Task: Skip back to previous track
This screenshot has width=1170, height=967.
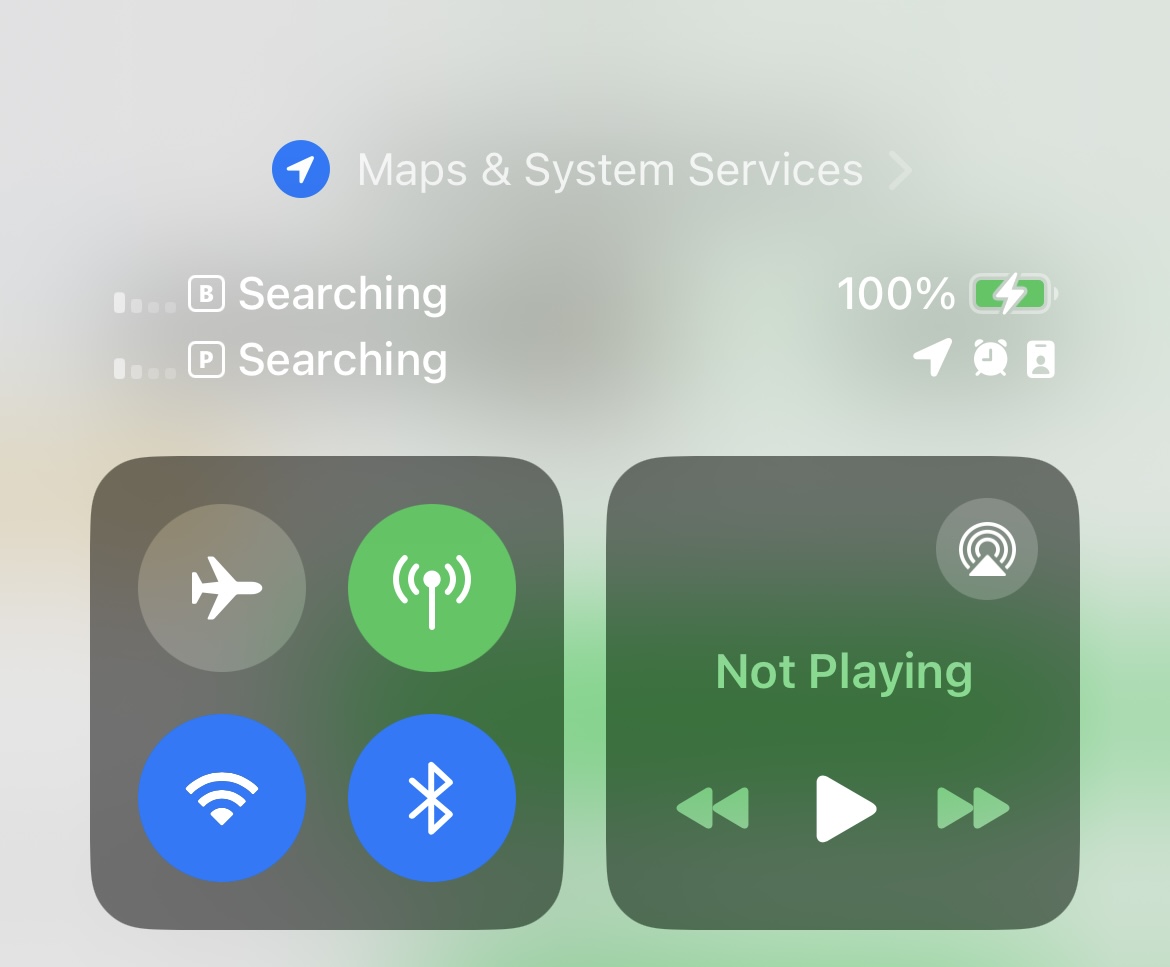Action: pyautogui.click(x=713, y=808)
